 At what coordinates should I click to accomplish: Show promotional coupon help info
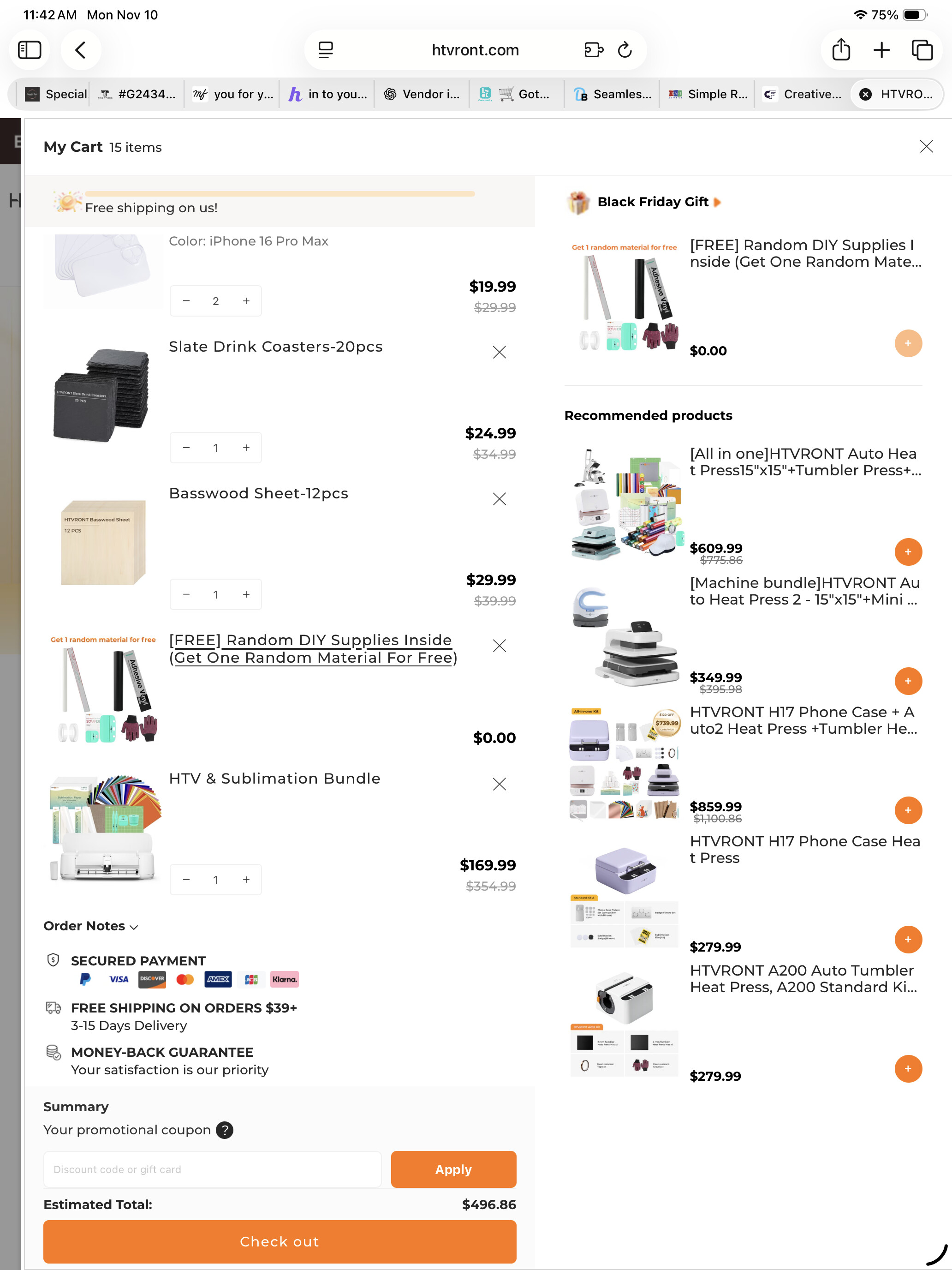pos(224,1130)
